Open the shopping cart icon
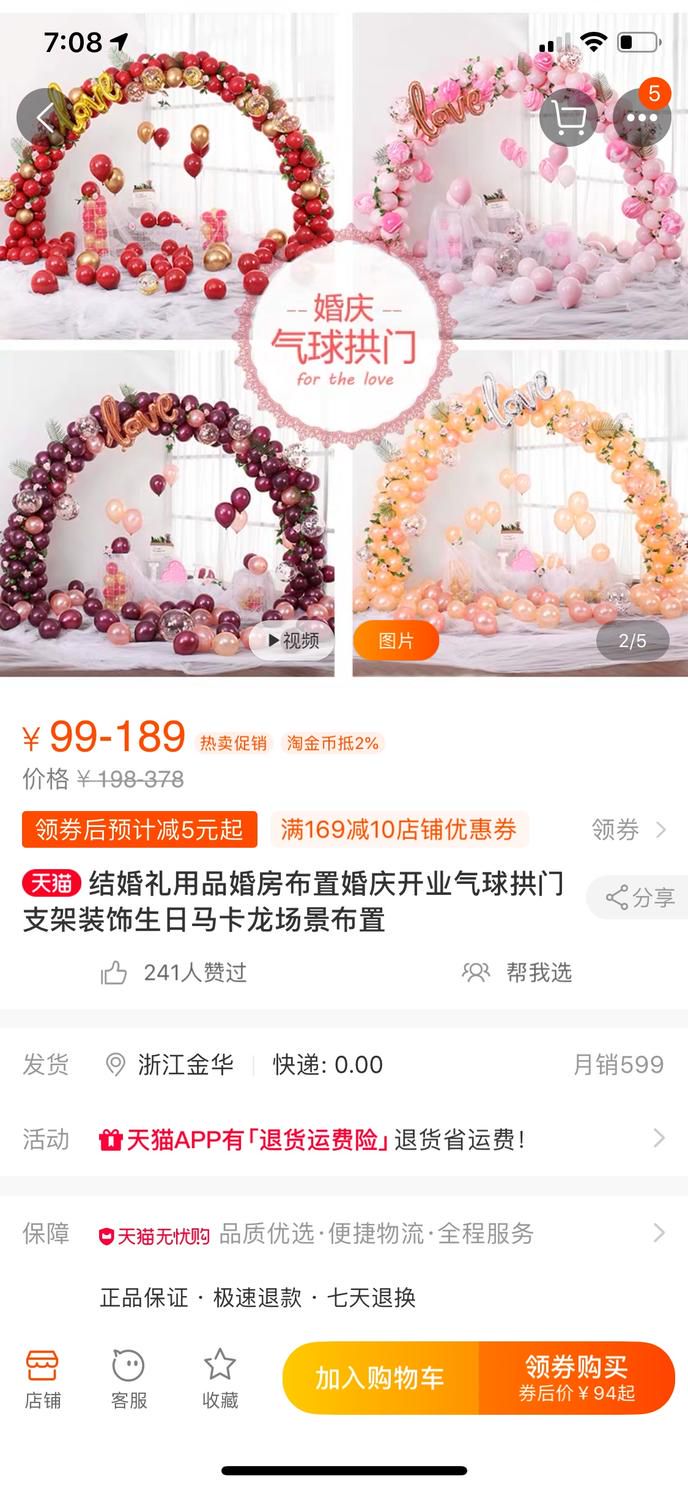Screen dimensions: 688x1490 click(x=568, y=118)
